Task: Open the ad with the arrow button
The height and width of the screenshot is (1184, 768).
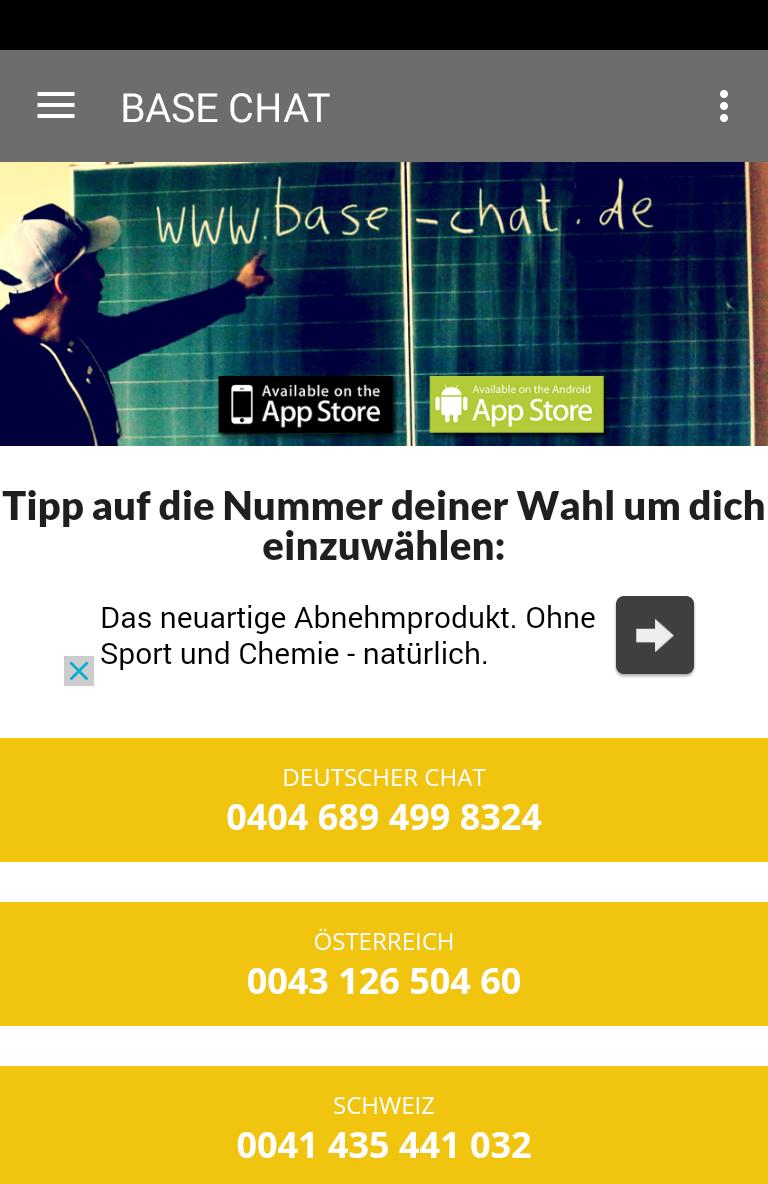Action: tap(654, 635)
